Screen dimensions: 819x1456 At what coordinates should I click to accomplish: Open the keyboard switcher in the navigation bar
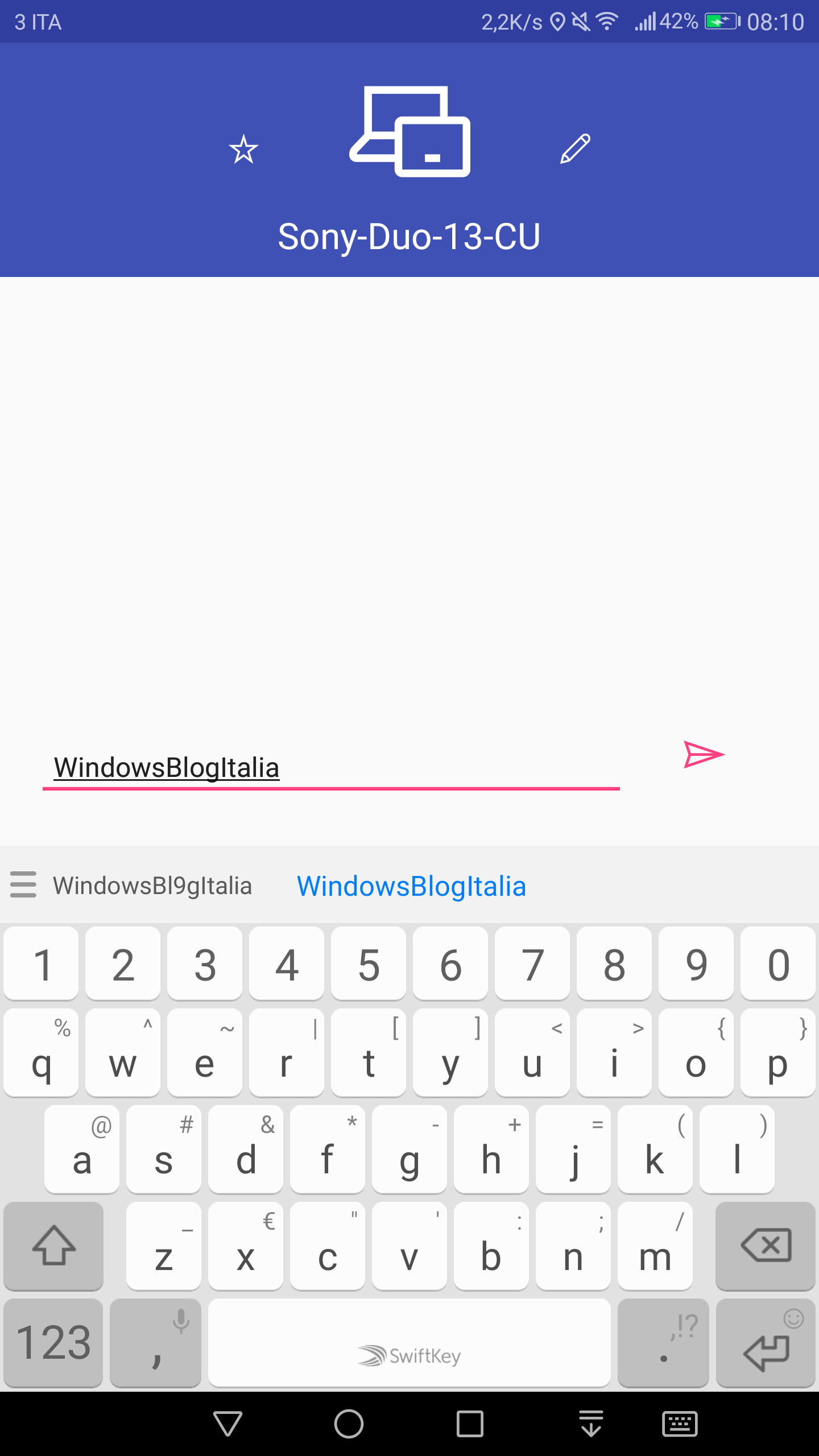pyautogui.click(x=680, y=1424)
